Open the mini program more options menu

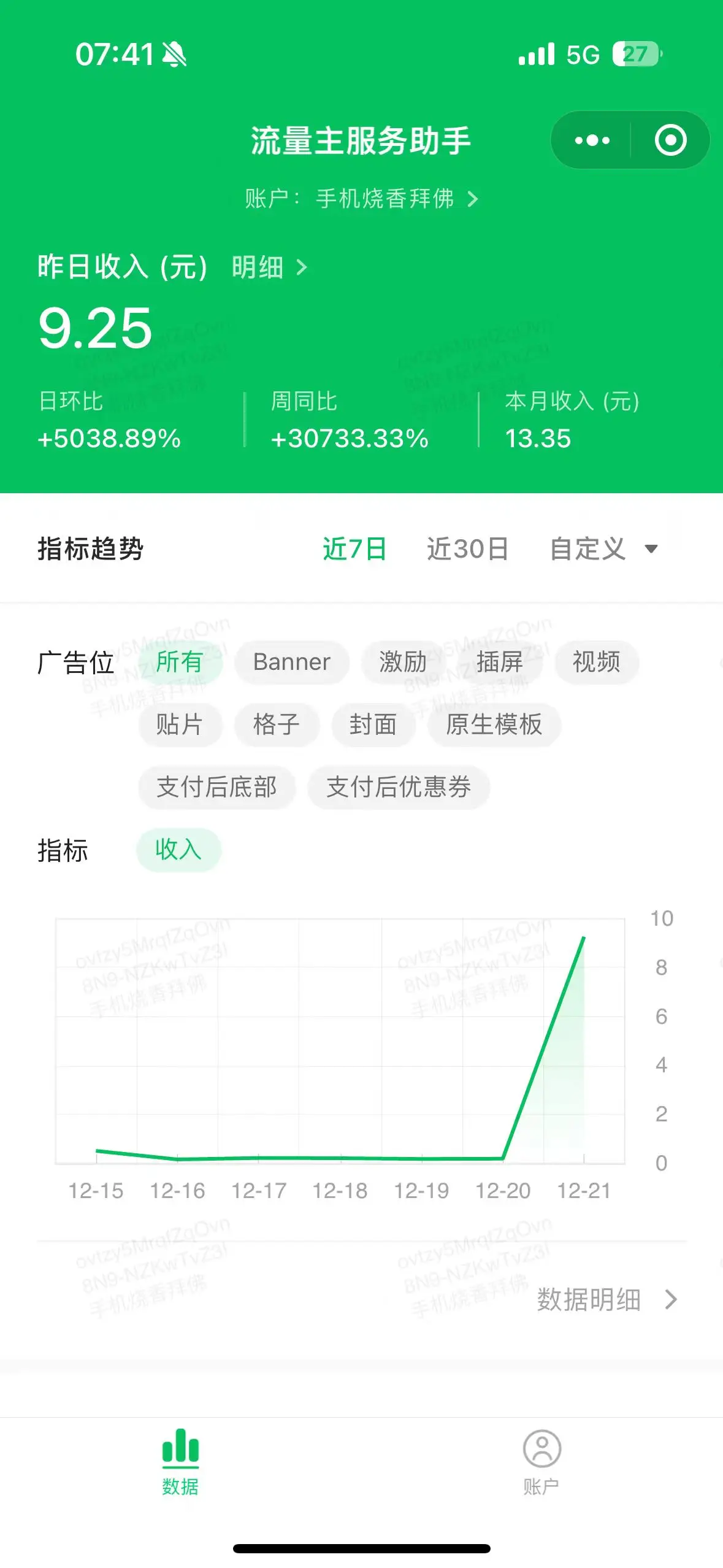click(x=592, y=140)
